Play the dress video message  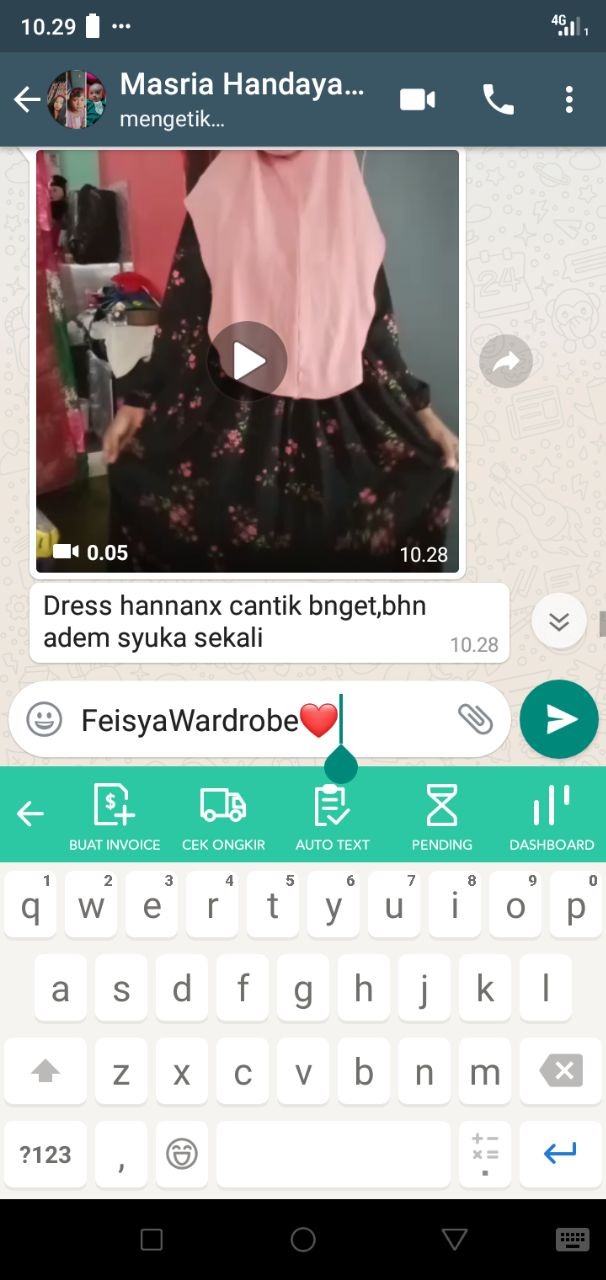pos(247,361)
